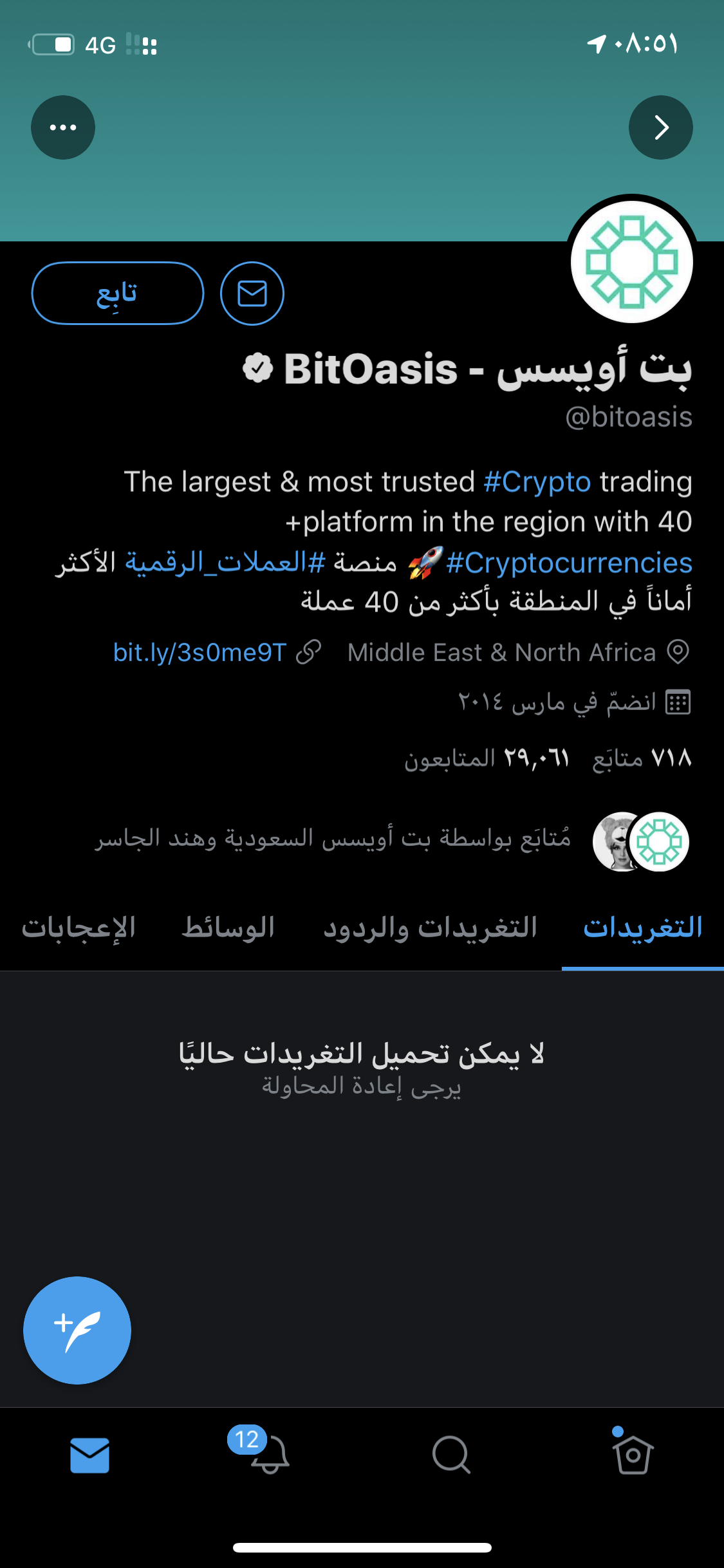Open the messages tab in bottom bar
Screen dimensions: 724x1568
89,1455
